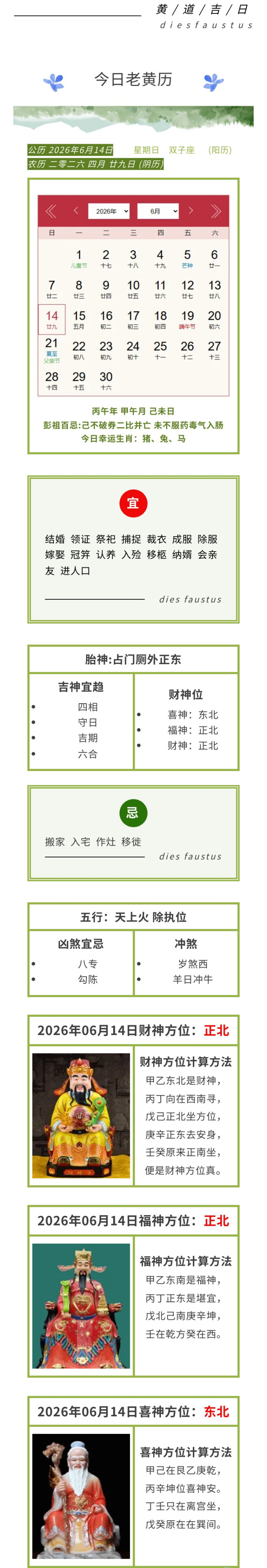Select highlighted June 14 date cell

pos(52,320)
